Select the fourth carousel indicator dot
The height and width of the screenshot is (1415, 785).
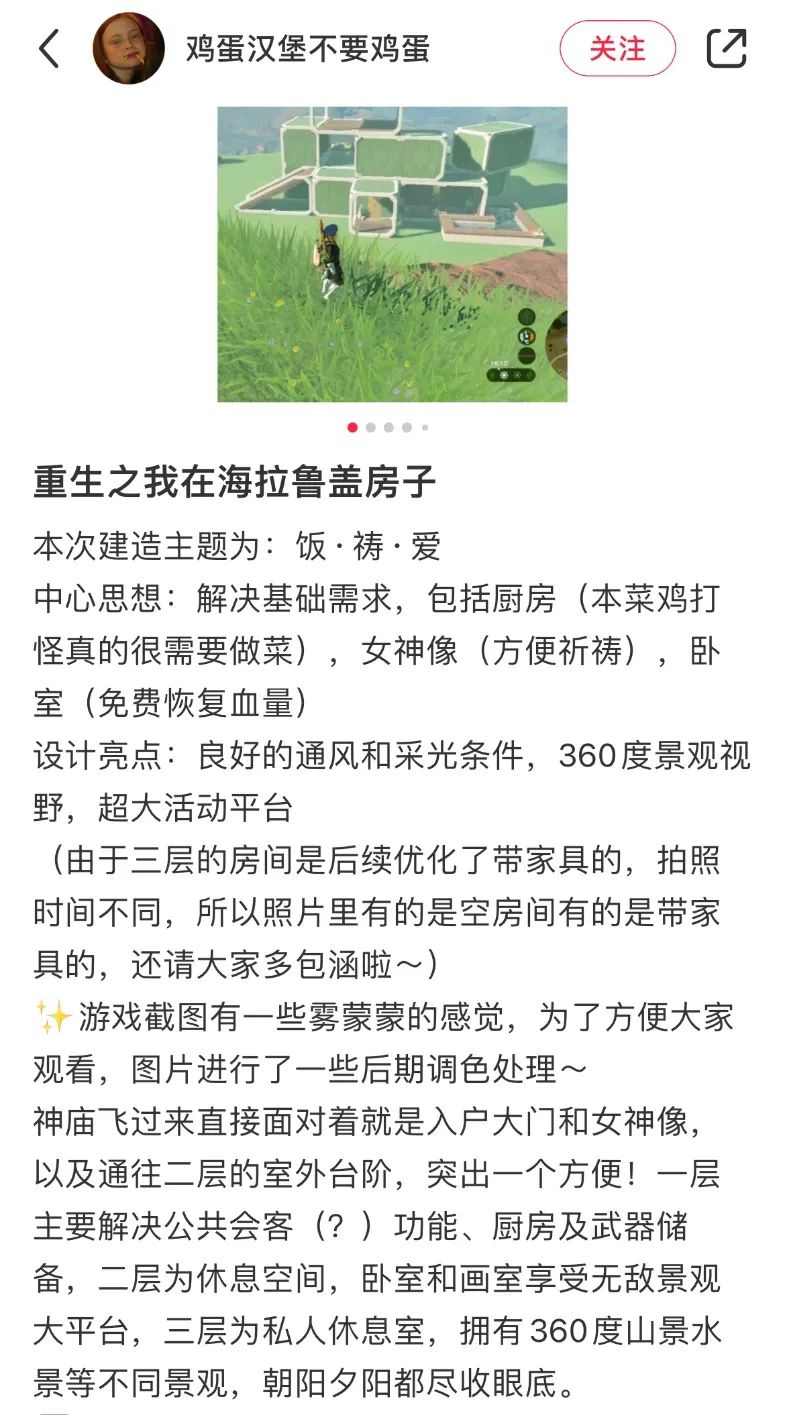[405, 427]
